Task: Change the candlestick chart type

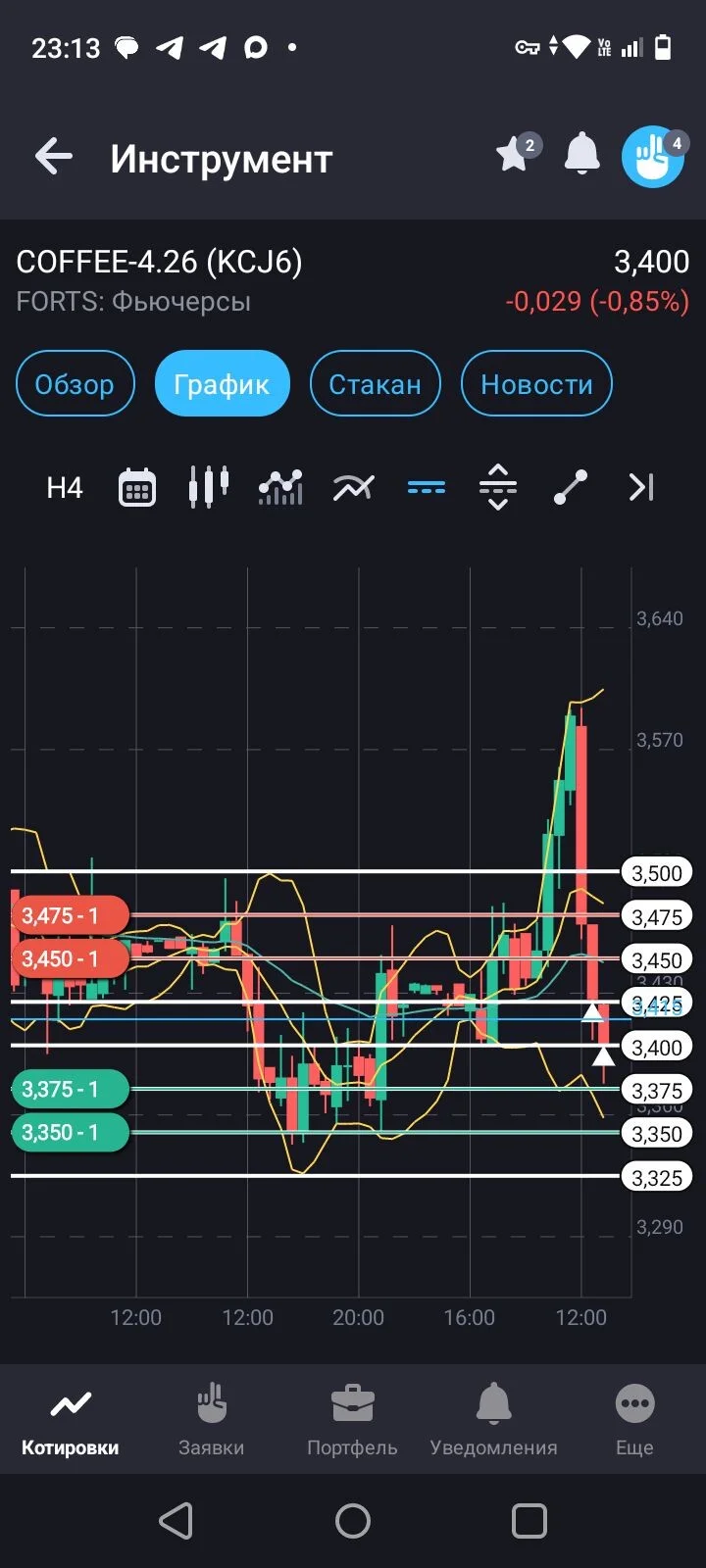Action: point(209,487)
